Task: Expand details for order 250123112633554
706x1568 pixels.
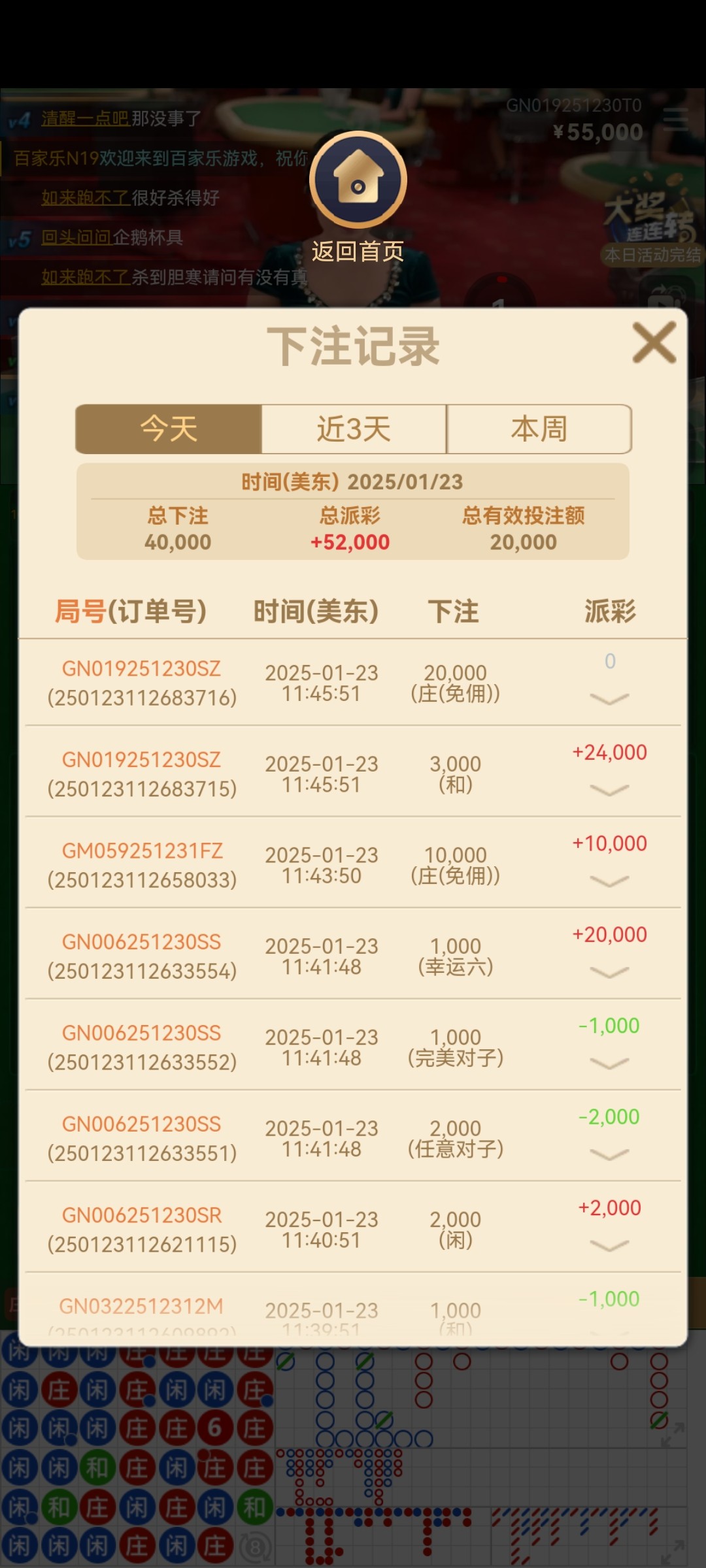Action: coord(609,972)
